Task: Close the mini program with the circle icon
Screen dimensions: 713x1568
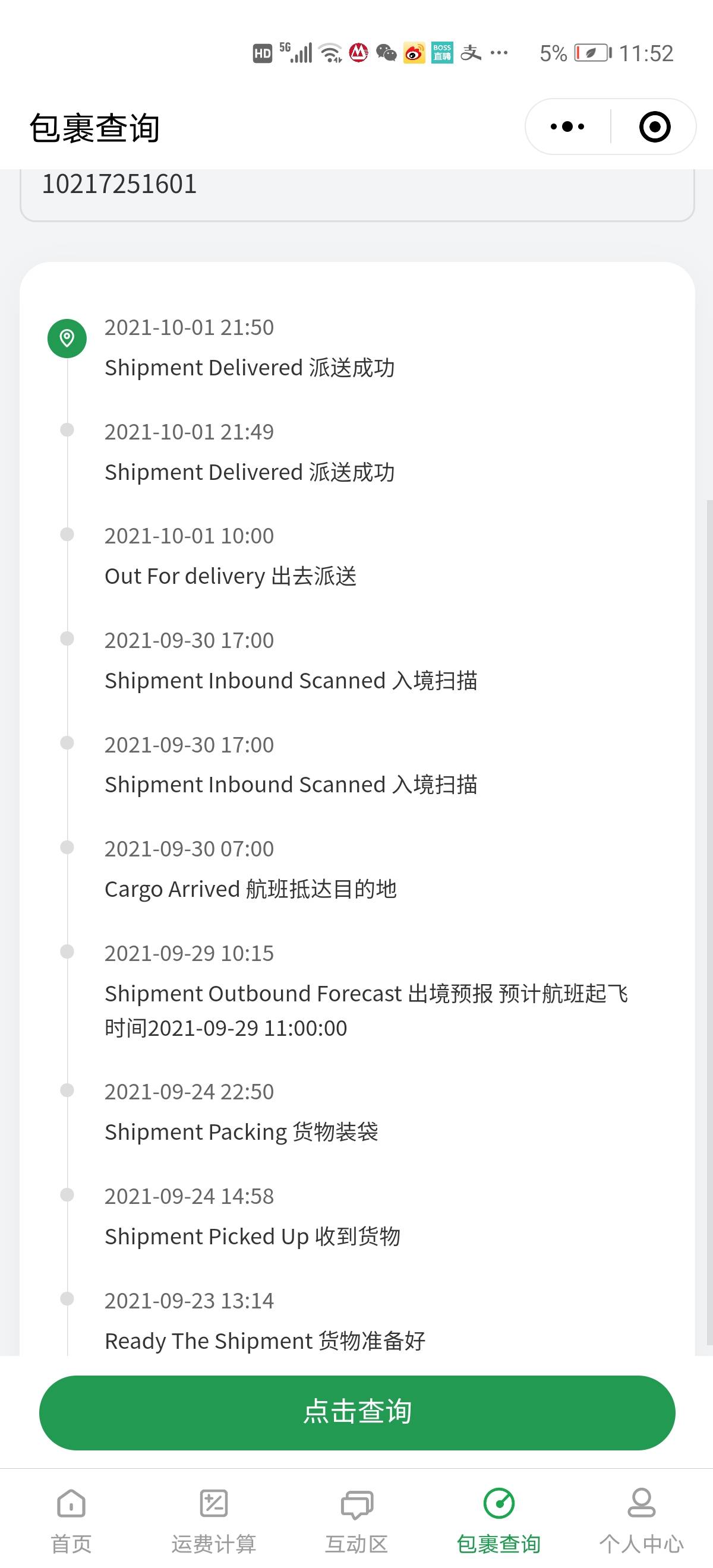Action: tap(655, 127)
